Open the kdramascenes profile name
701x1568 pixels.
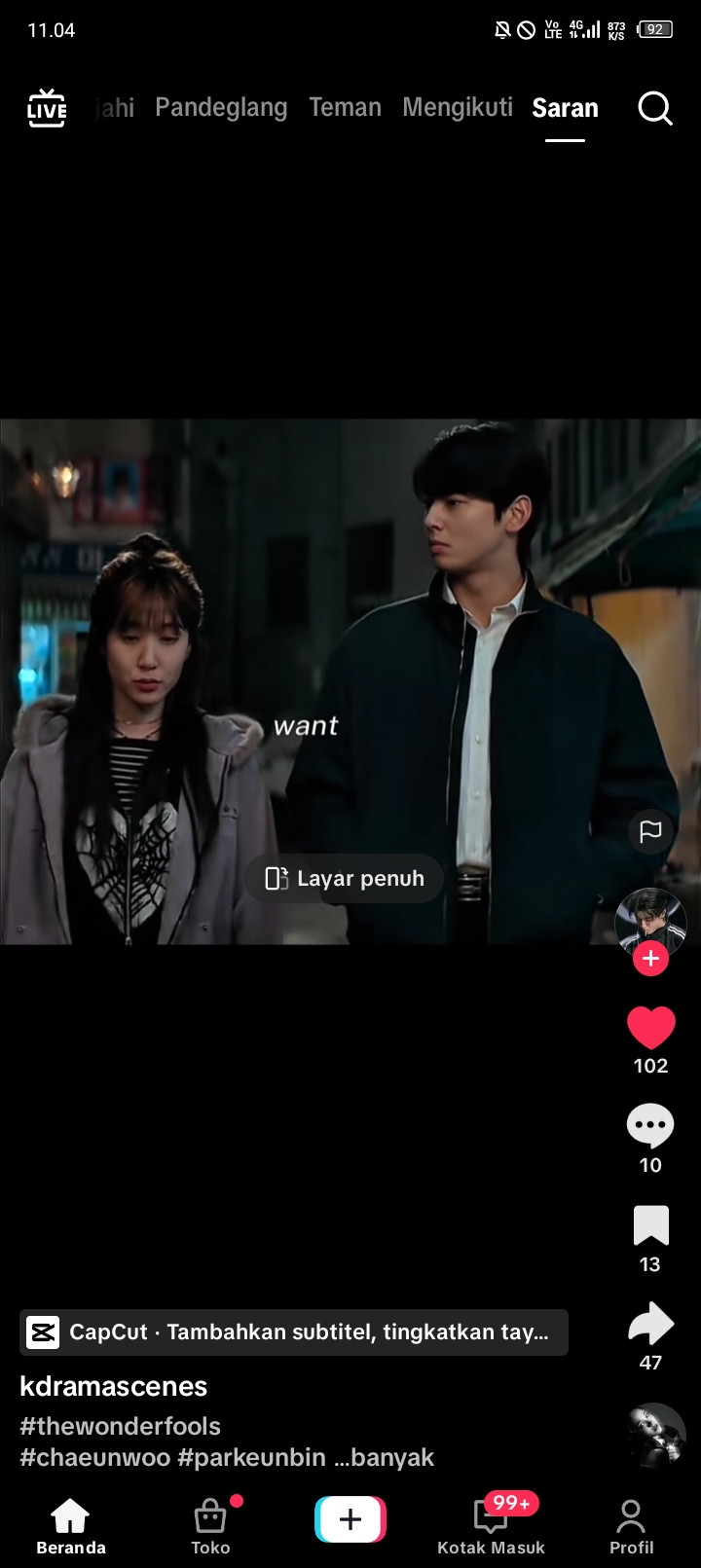[x=114, y=1386]
